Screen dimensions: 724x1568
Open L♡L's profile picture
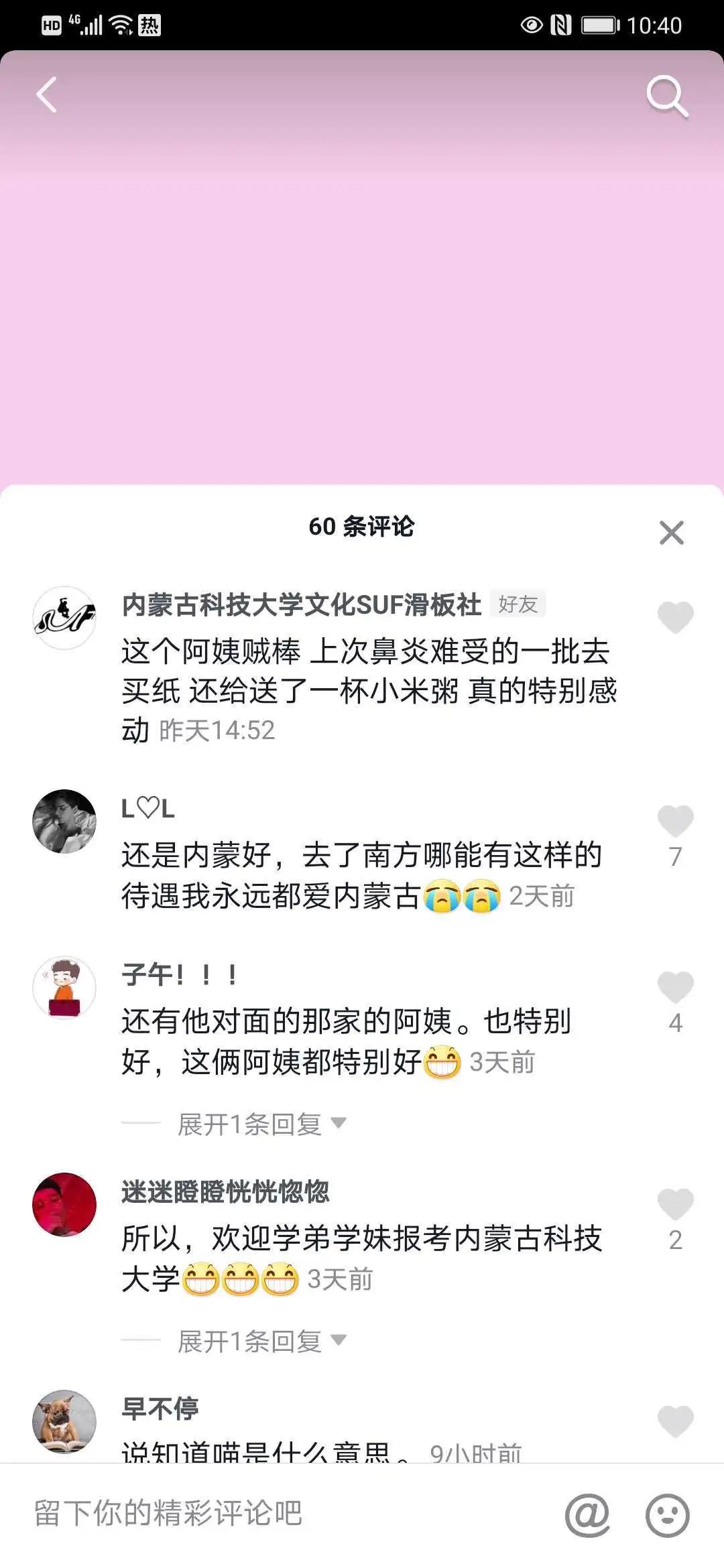(64, 820)
